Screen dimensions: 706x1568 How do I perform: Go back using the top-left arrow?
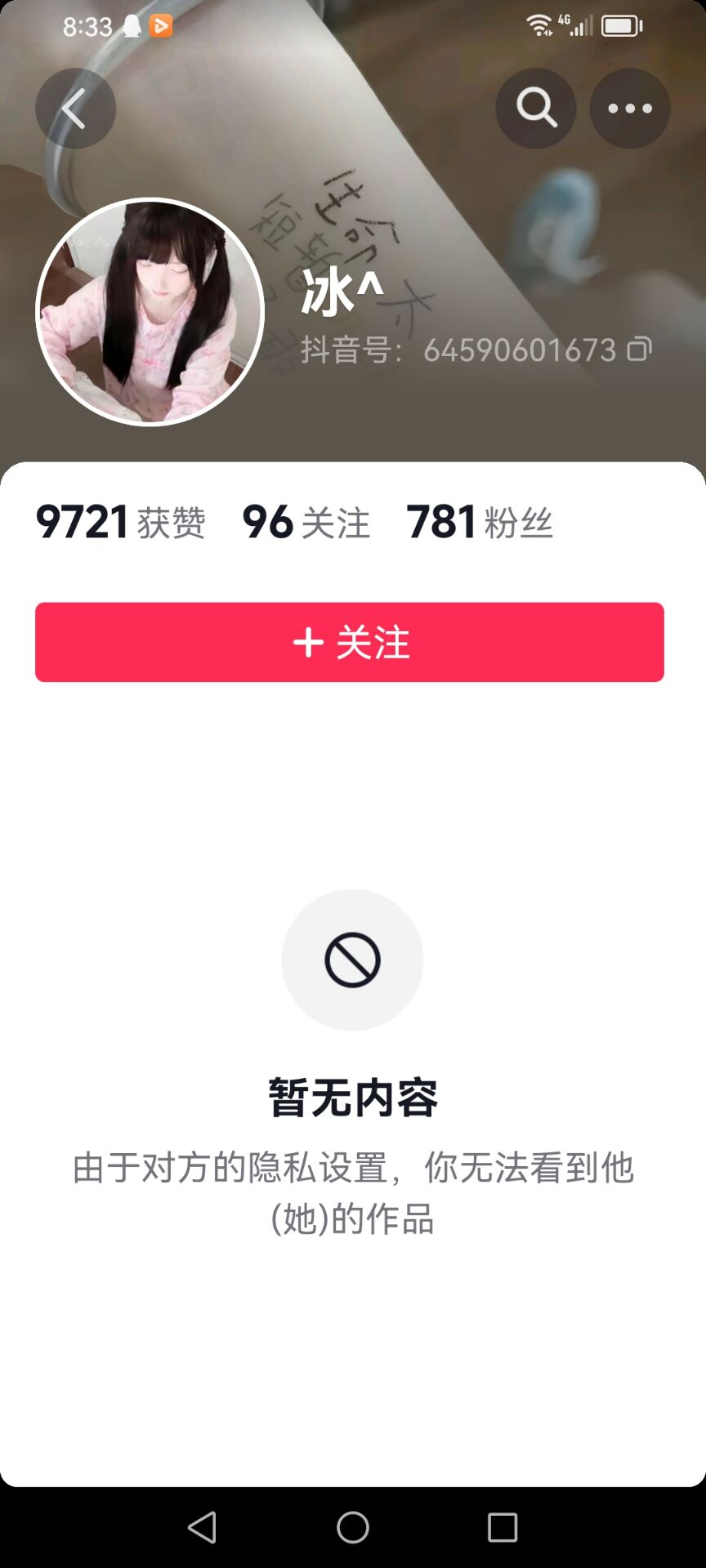(x=75, y=109)
